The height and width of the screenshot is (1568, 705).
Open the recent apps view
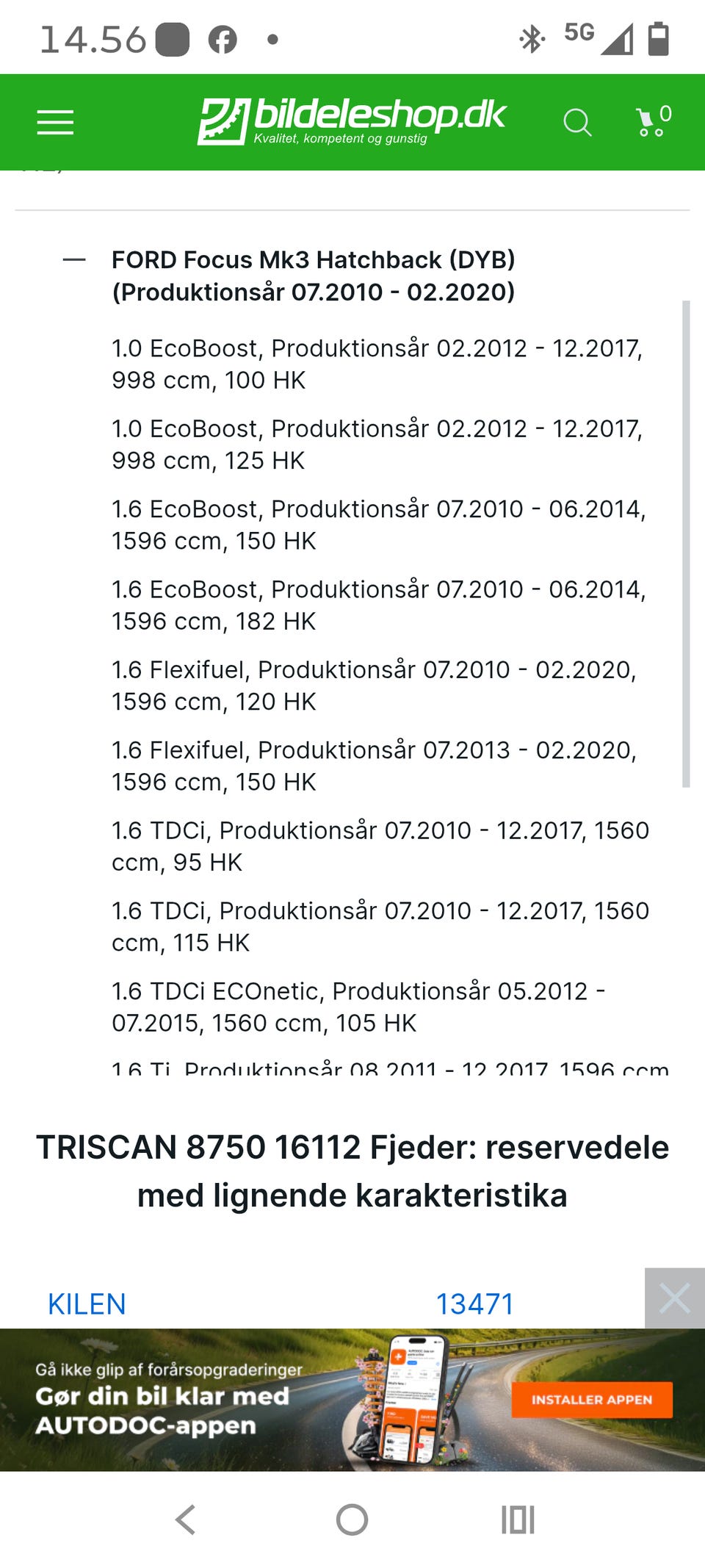click(518, 1520)
